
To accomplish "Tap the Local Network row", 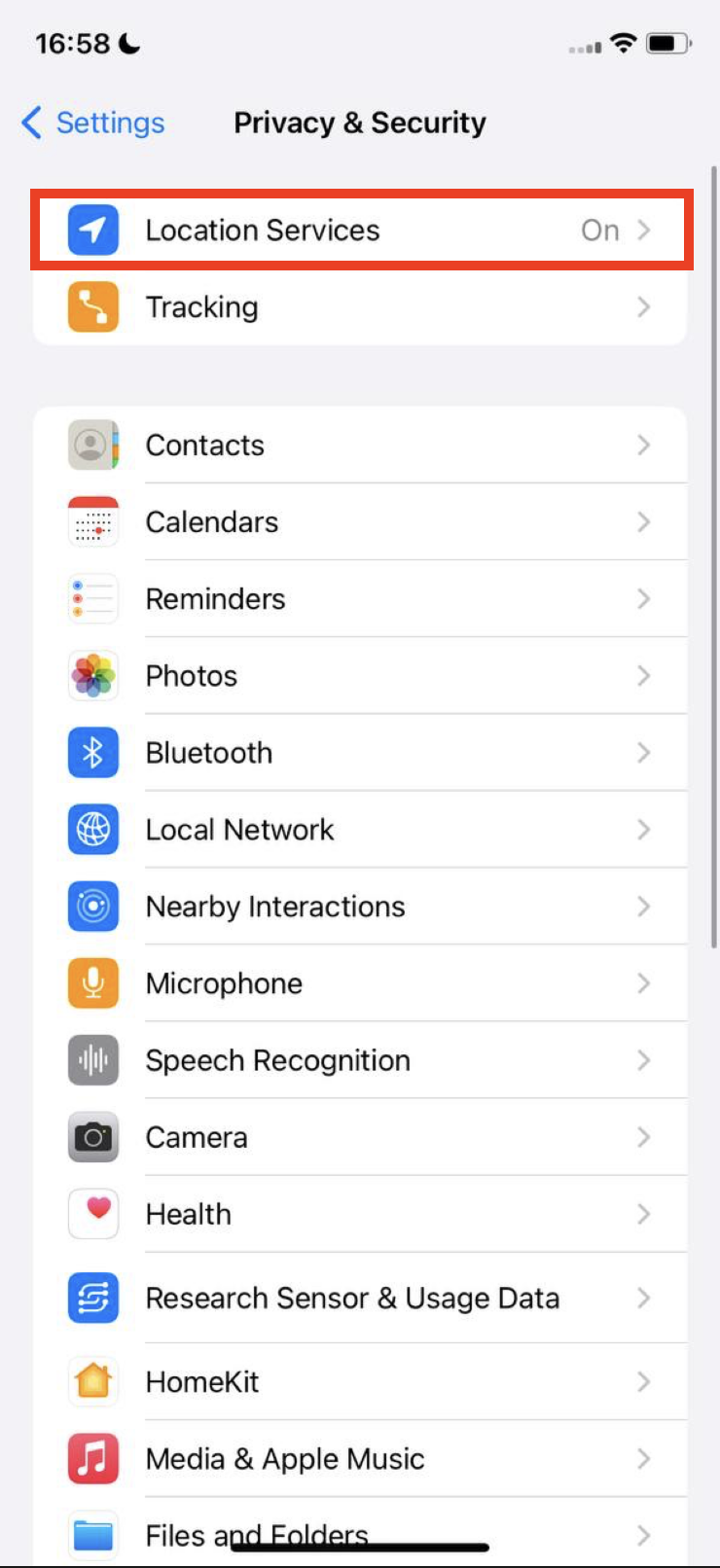I will tap(360, 830).
